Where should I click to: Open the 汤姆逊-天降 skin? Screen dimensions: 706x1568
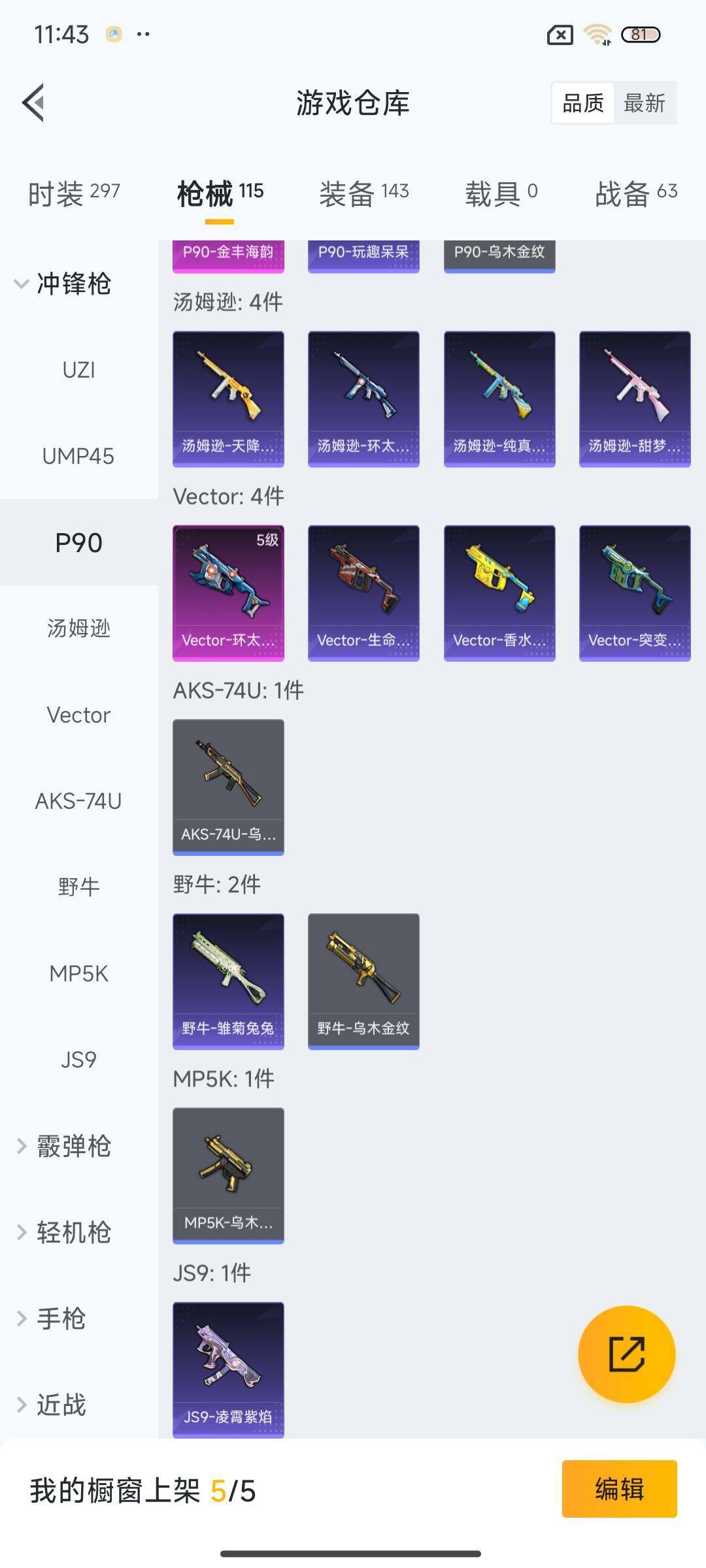(228, 399)
